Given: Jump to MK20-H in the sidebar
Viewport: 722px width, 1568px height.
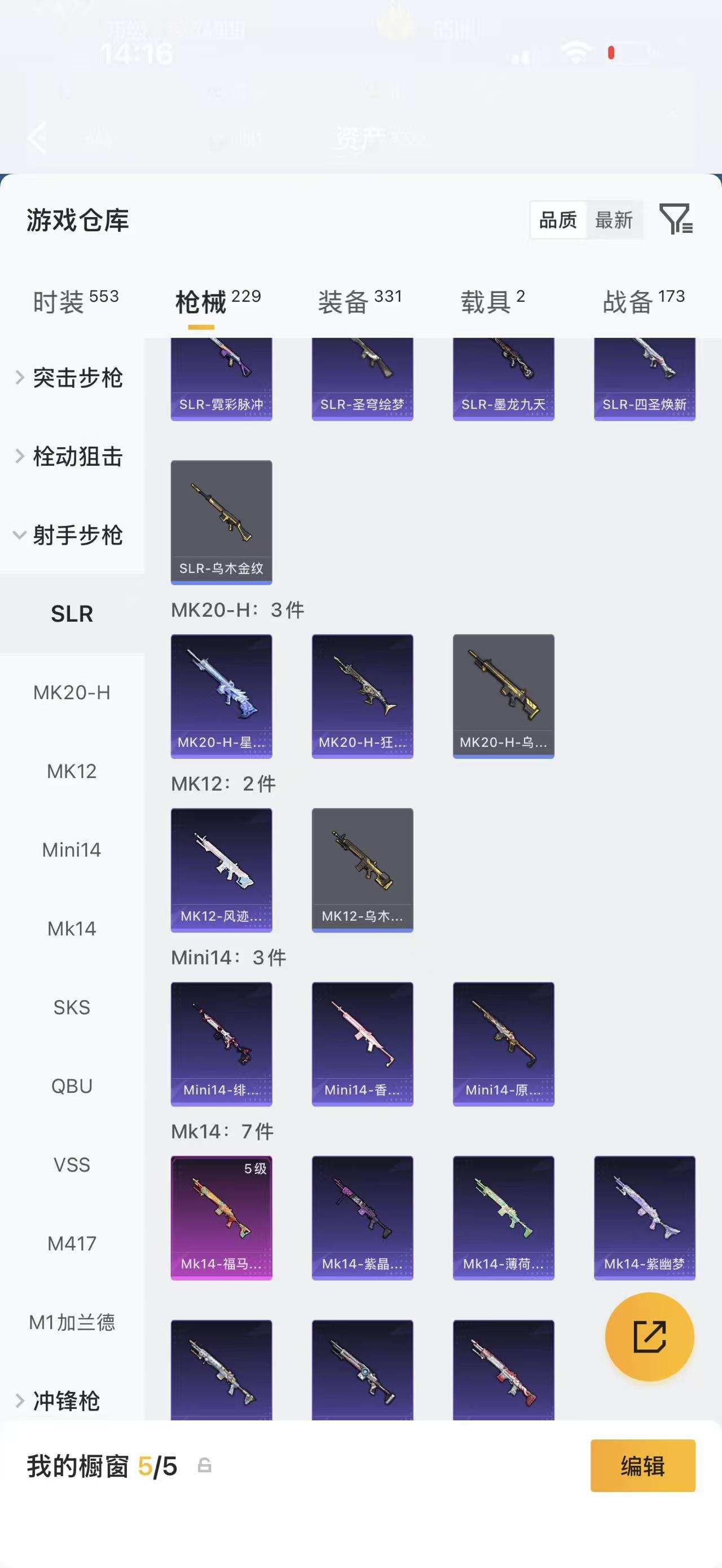Looking at the screenshot, I should click(x=72, y=692).
